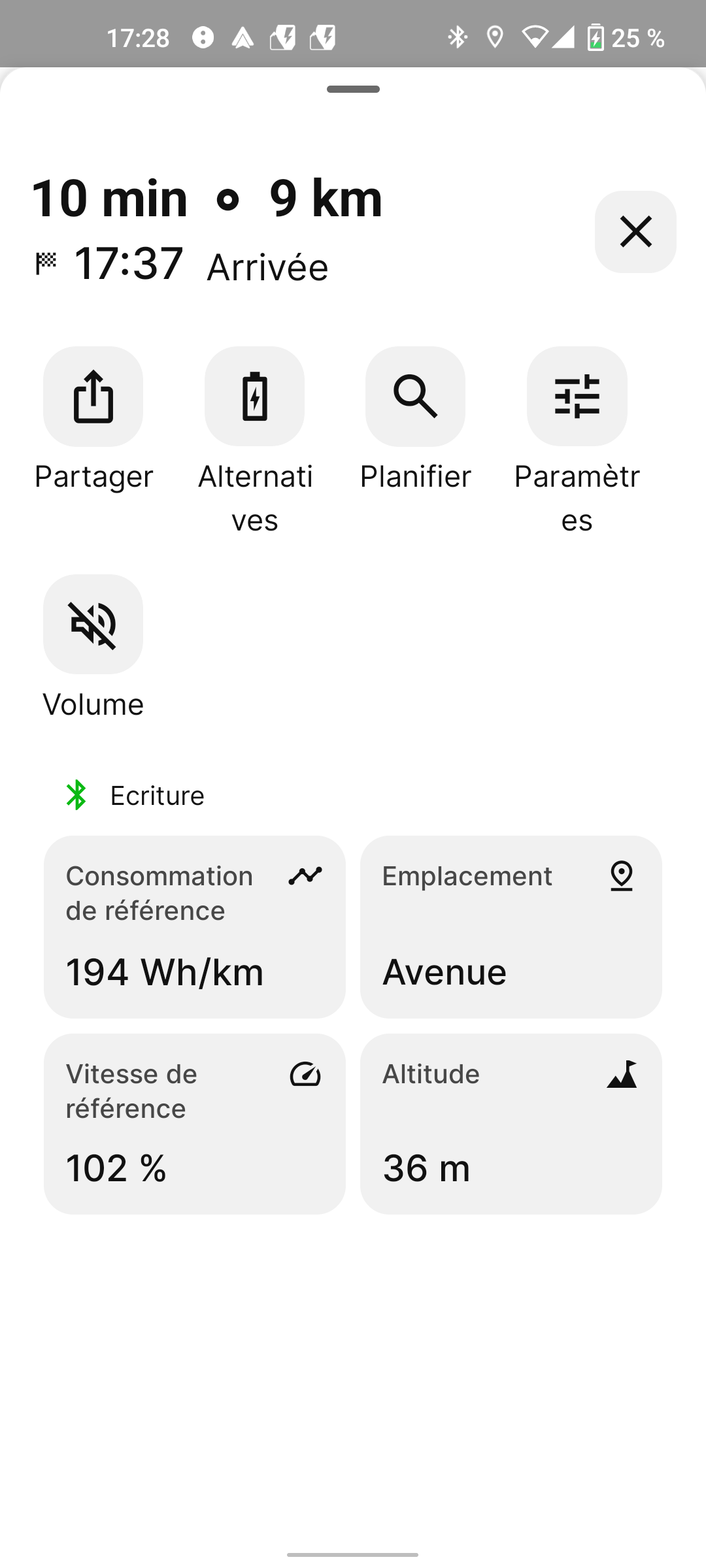Open charging Alternatives
The image size is (706, 1568).
pyautogui.click(x=254, y=397)
